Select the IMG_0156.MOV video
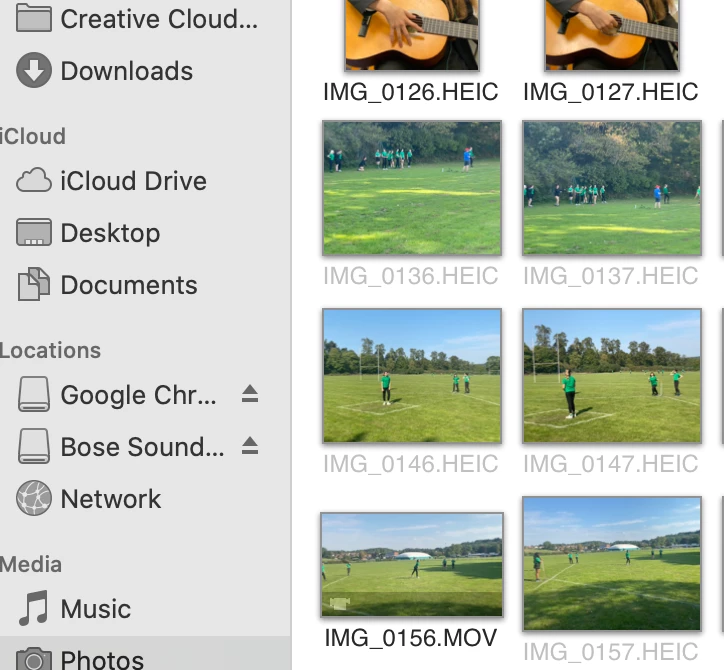 411,565
